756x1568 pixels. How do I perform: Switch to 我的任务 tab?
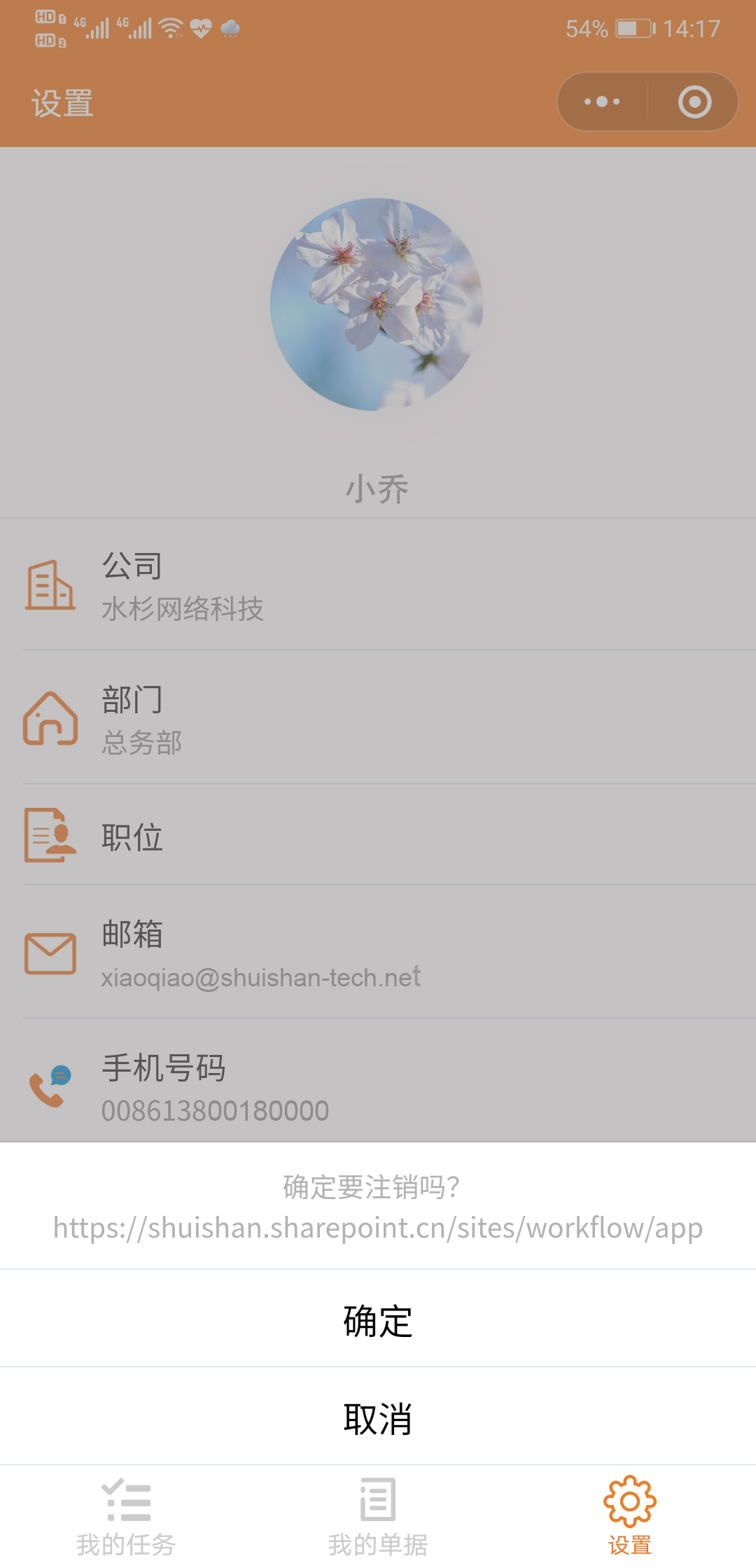tap(126, 1517)
